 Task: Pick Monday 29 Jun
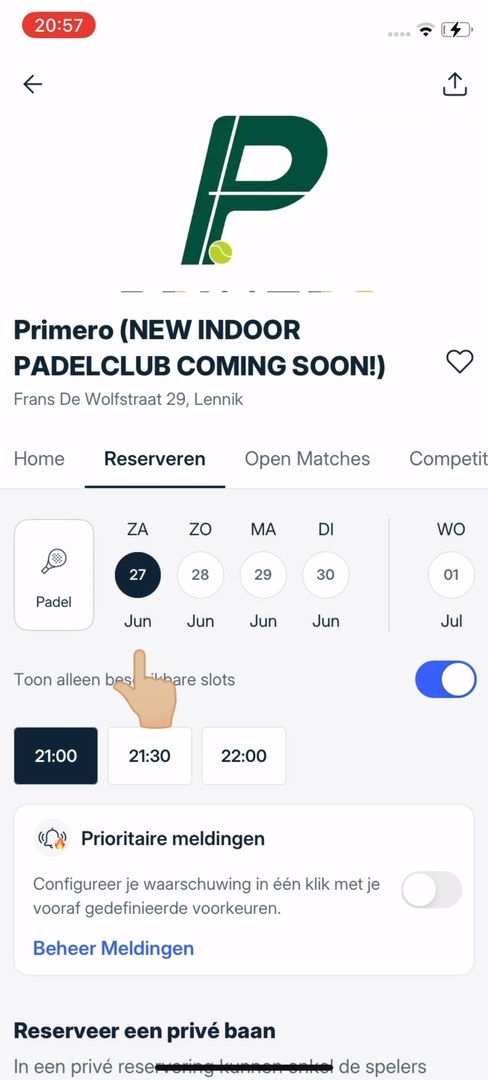point(263,574)
